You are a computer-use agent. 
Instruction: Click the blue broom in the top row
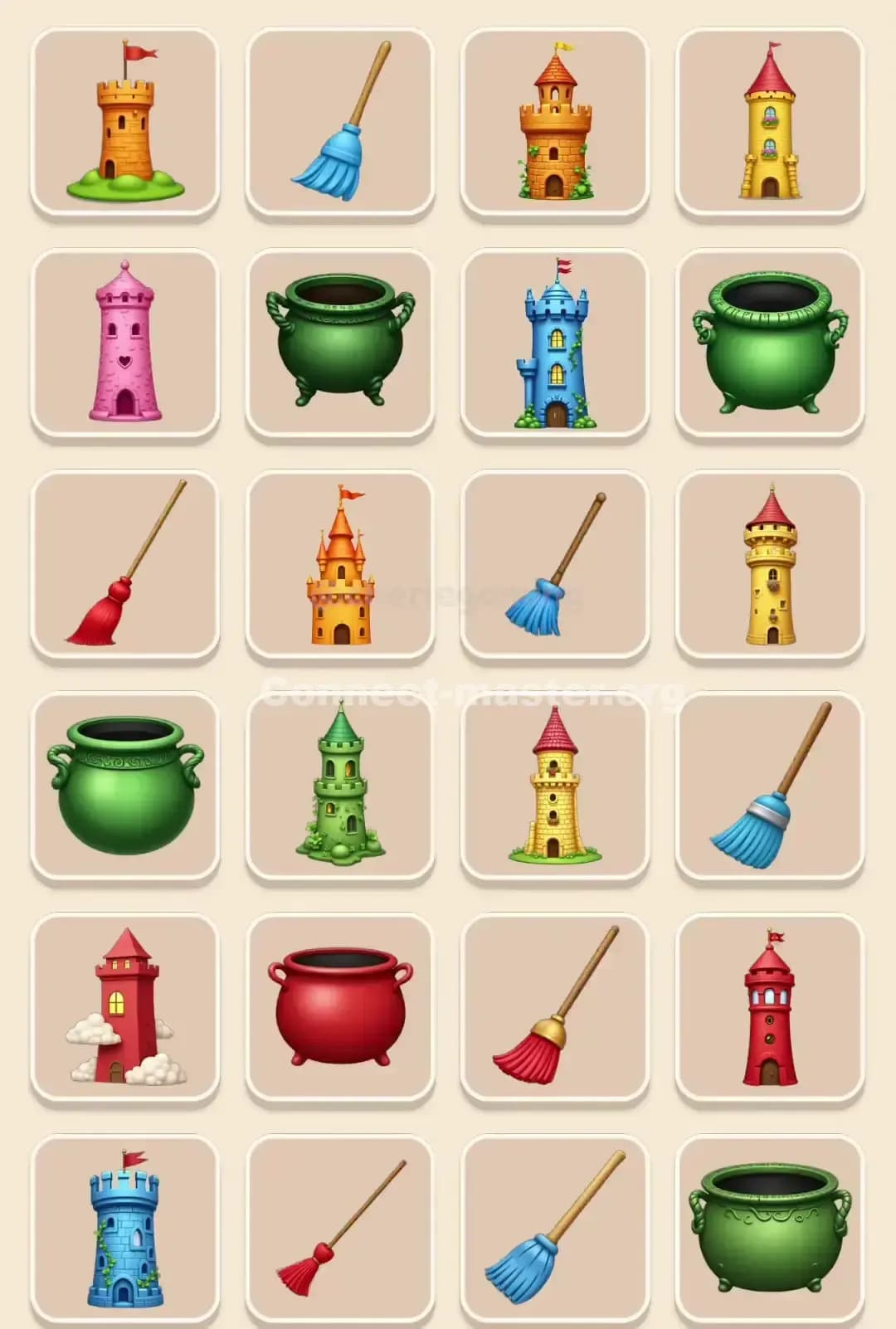(340, 120)
